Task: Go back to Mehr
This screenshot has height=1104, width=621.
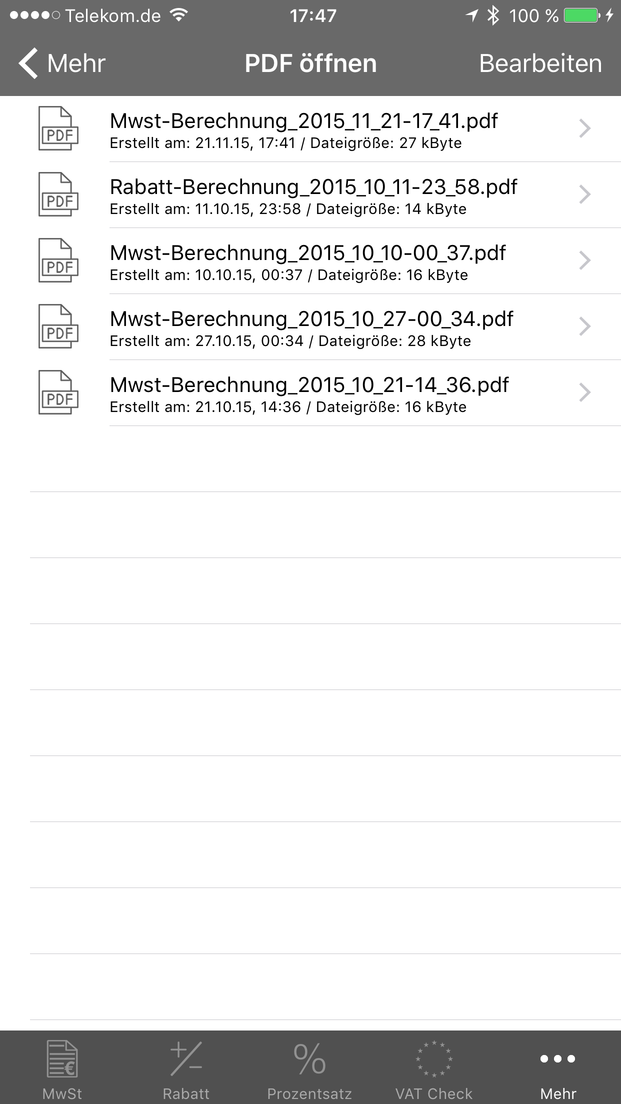Action: [62, 63]
